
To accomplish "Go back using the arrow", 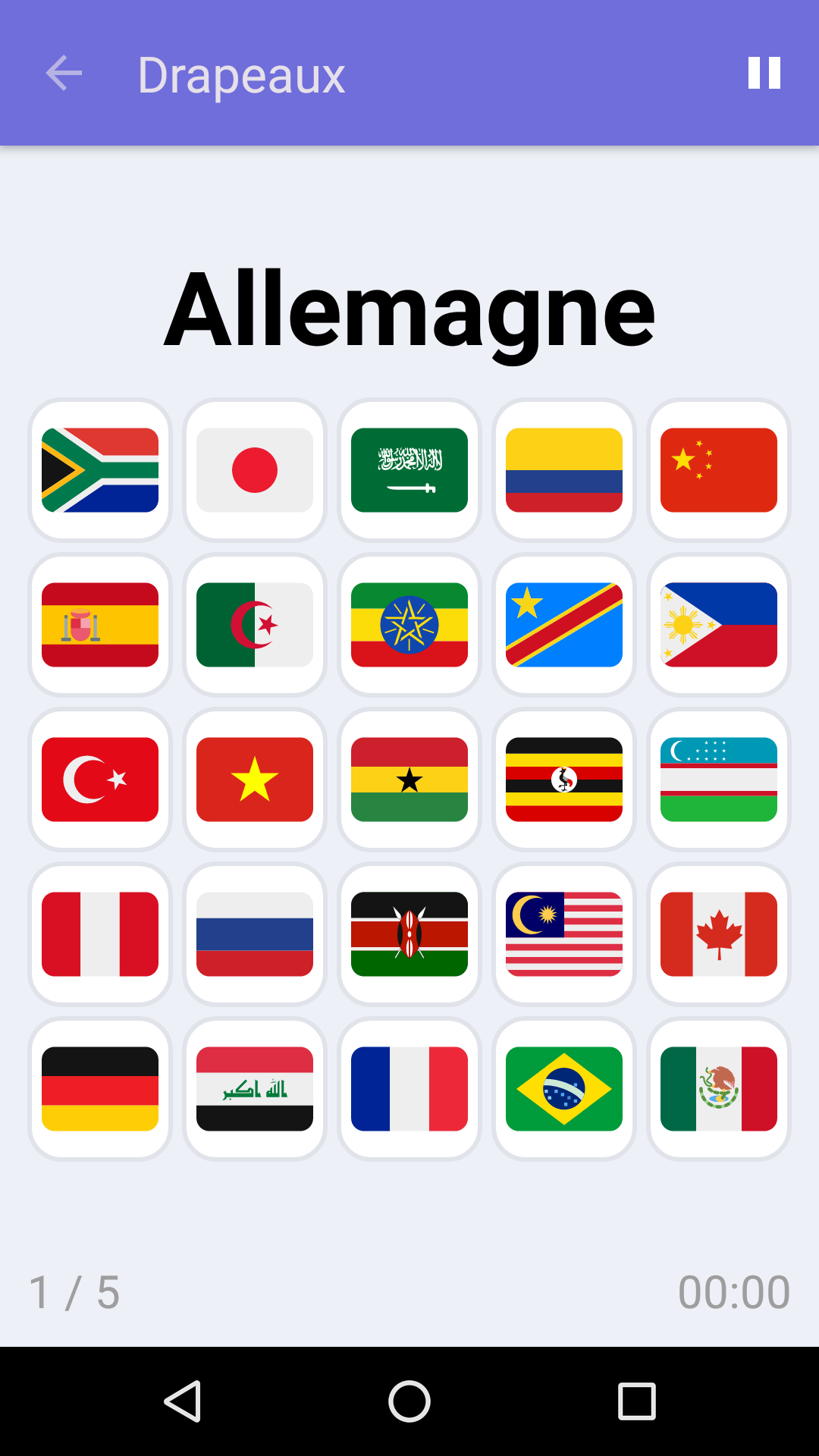I will [x=63, y=73].
